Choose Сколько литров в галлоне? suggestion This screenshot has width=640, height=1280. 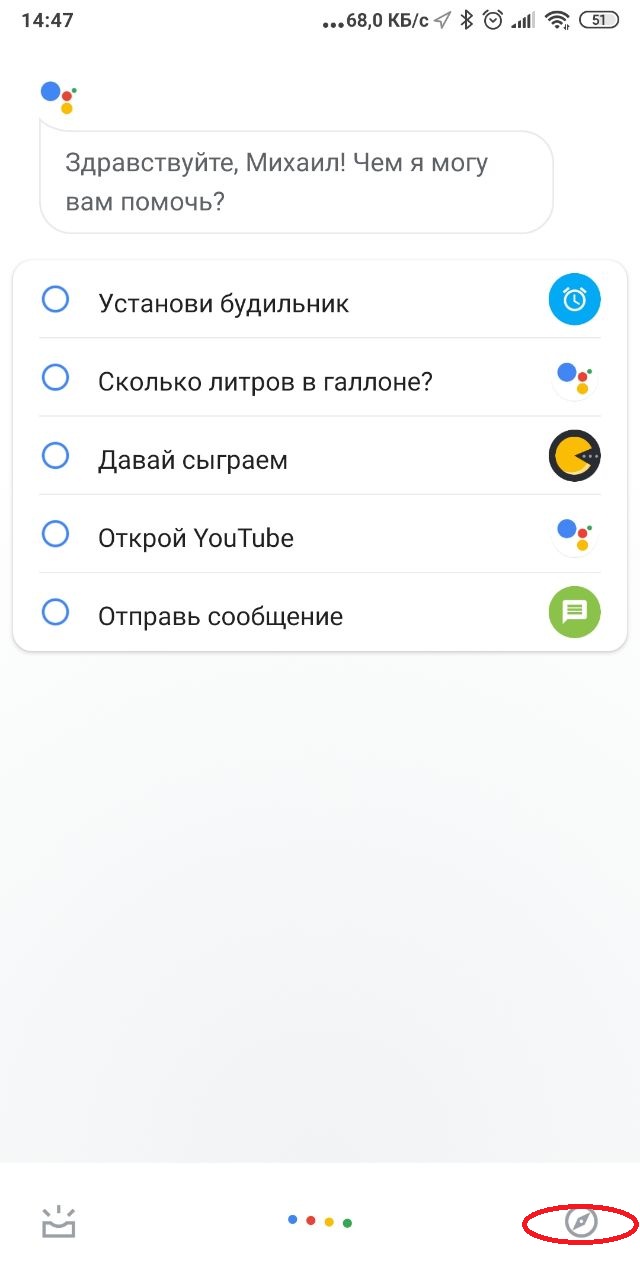320,379
